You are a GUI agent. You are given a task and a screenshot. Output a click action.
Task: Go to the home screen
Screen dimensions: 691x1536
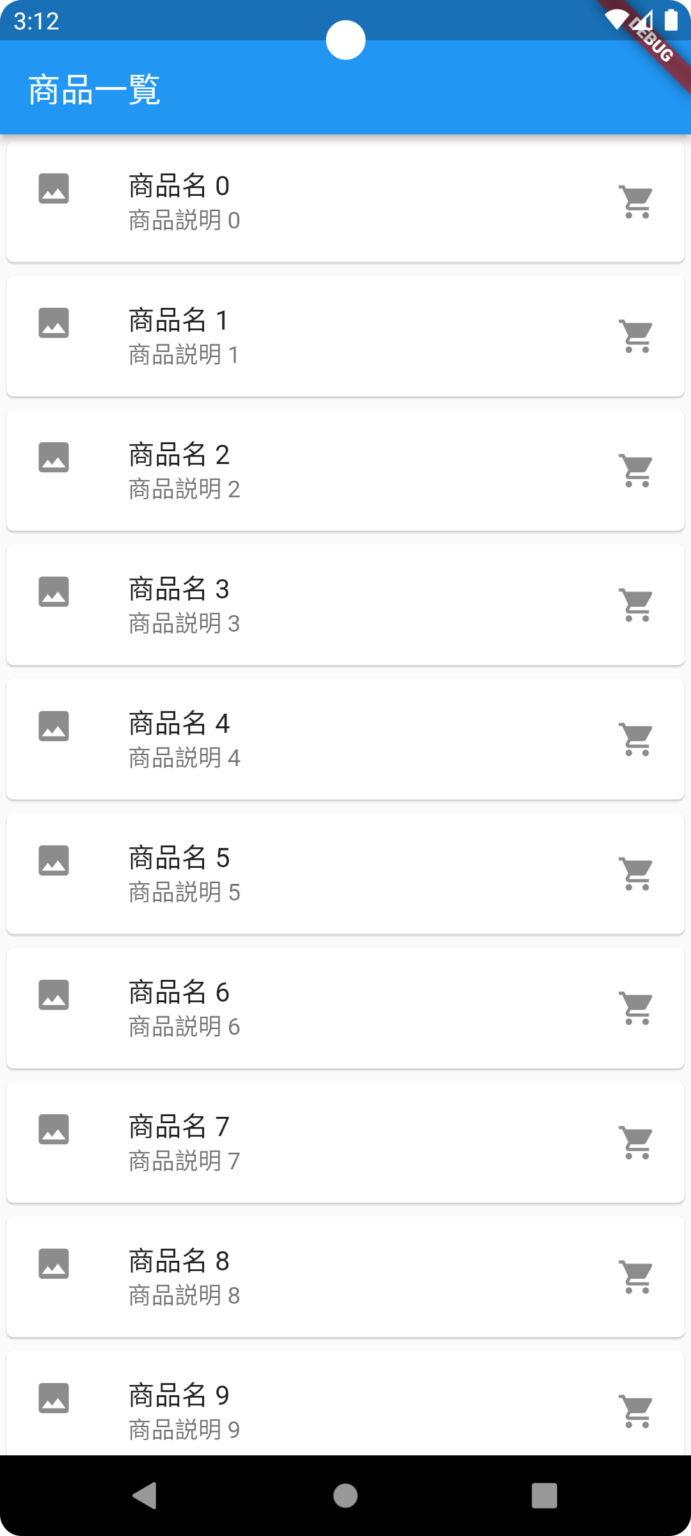point(345,1495)
